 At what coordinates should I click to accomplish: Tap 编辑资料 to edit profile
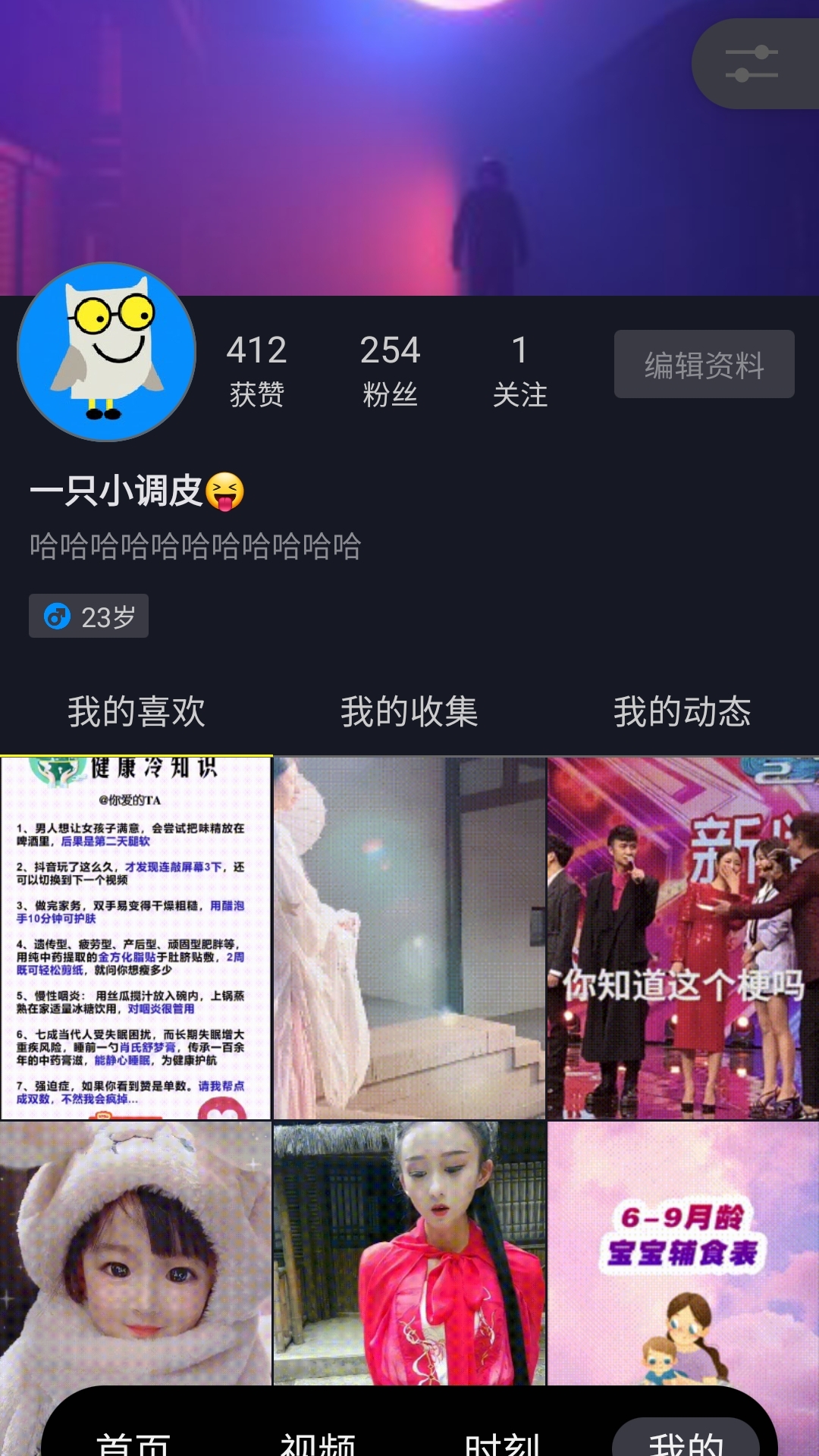click(x=704, y=365)
